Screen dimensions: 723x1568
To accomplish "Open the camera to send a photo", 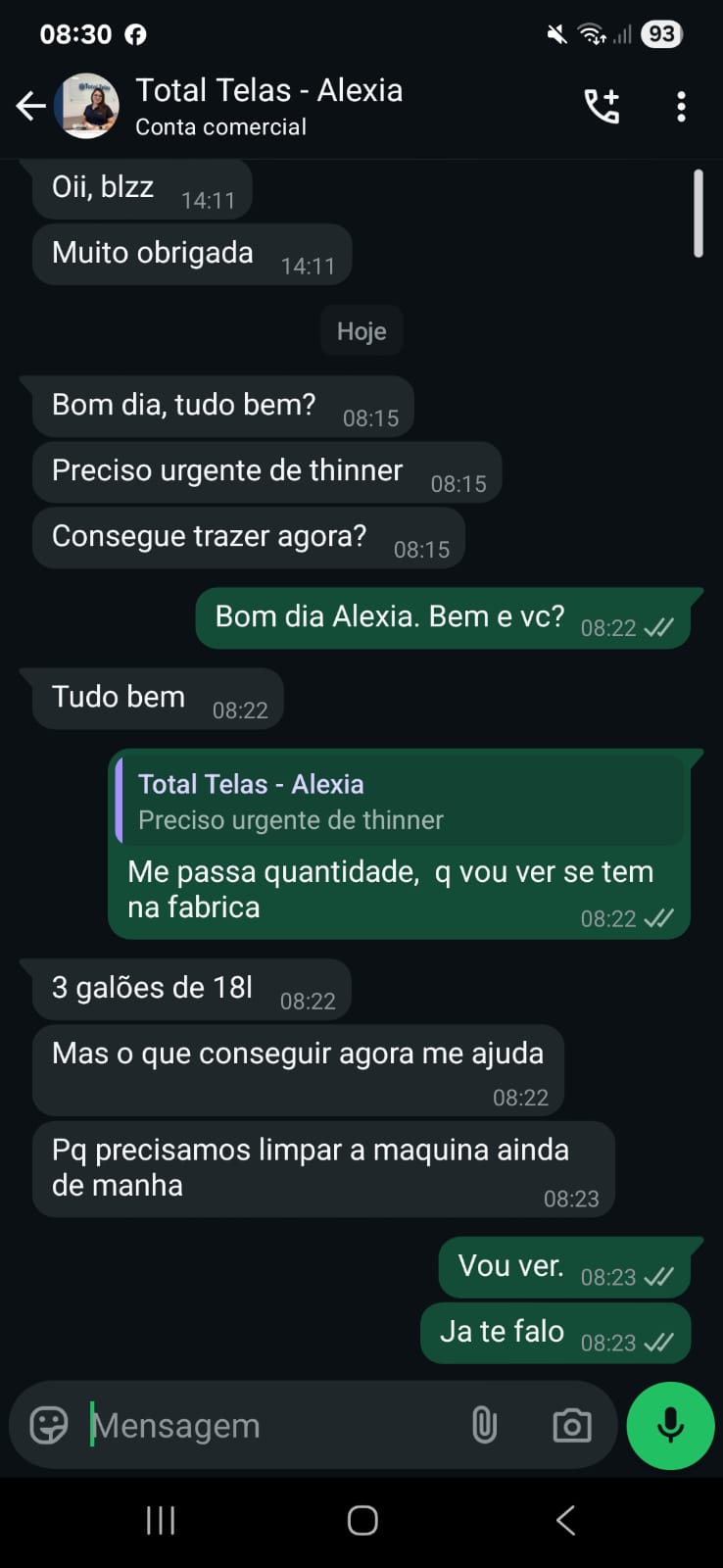I will pyautogui.click(x=571, y=1425).
